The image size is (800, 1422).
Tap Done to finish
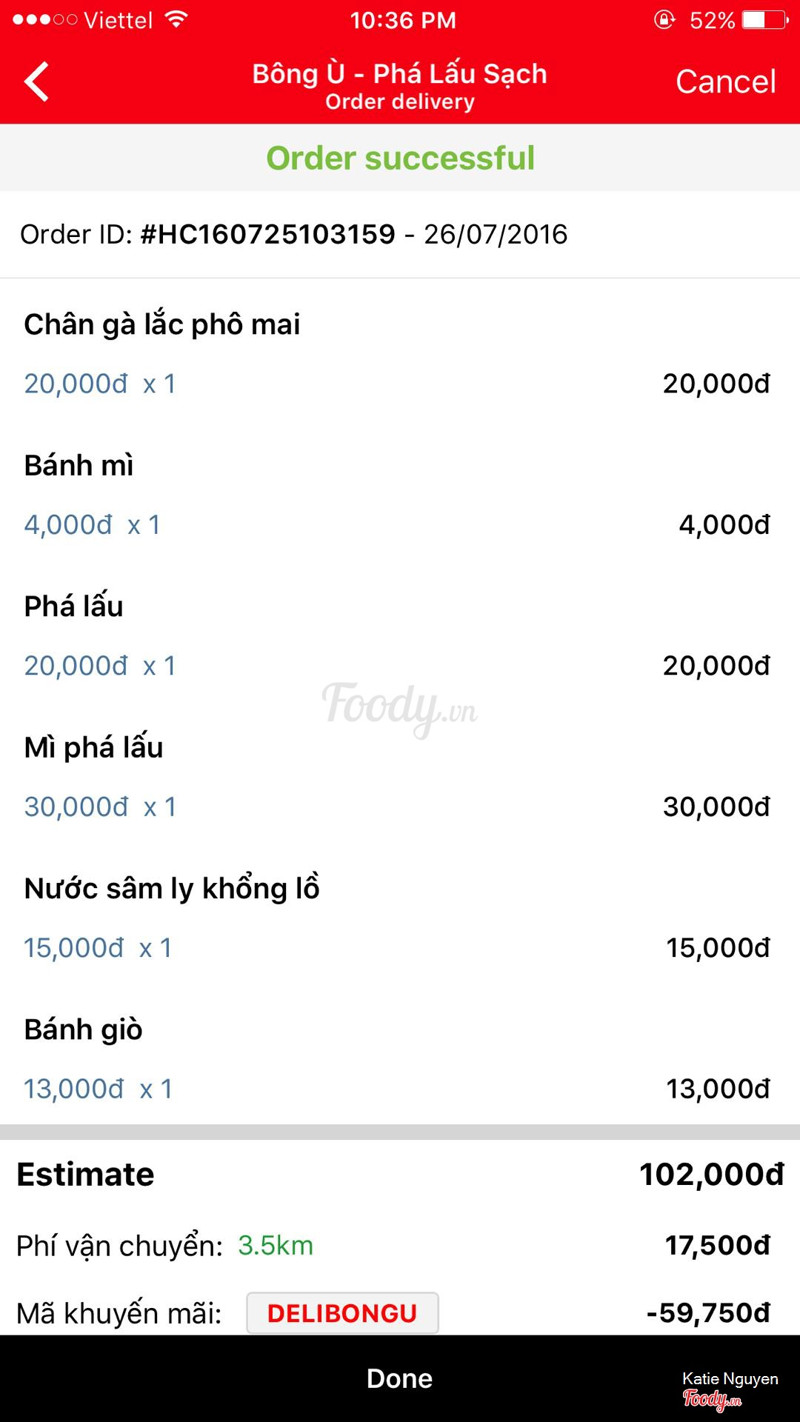pyautogui.click(x=399, y=1378)
